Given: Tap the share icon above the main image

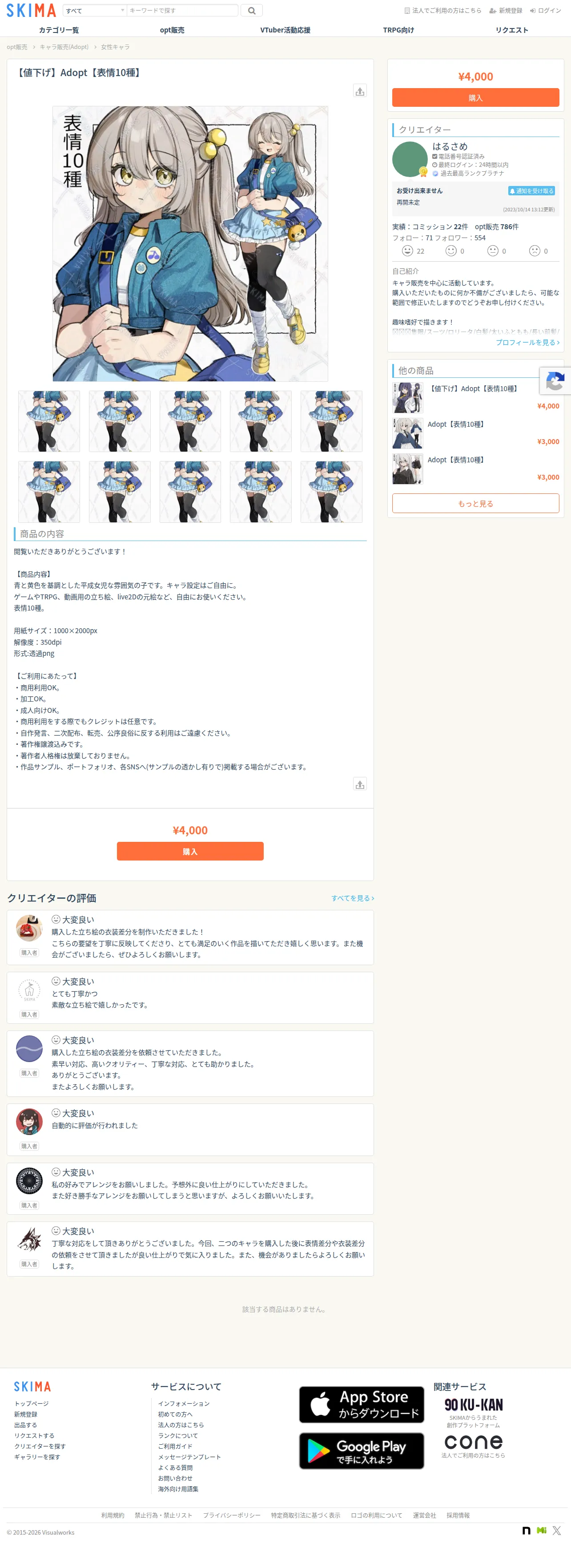Looking at the screenshot, I should pos(359,91).
